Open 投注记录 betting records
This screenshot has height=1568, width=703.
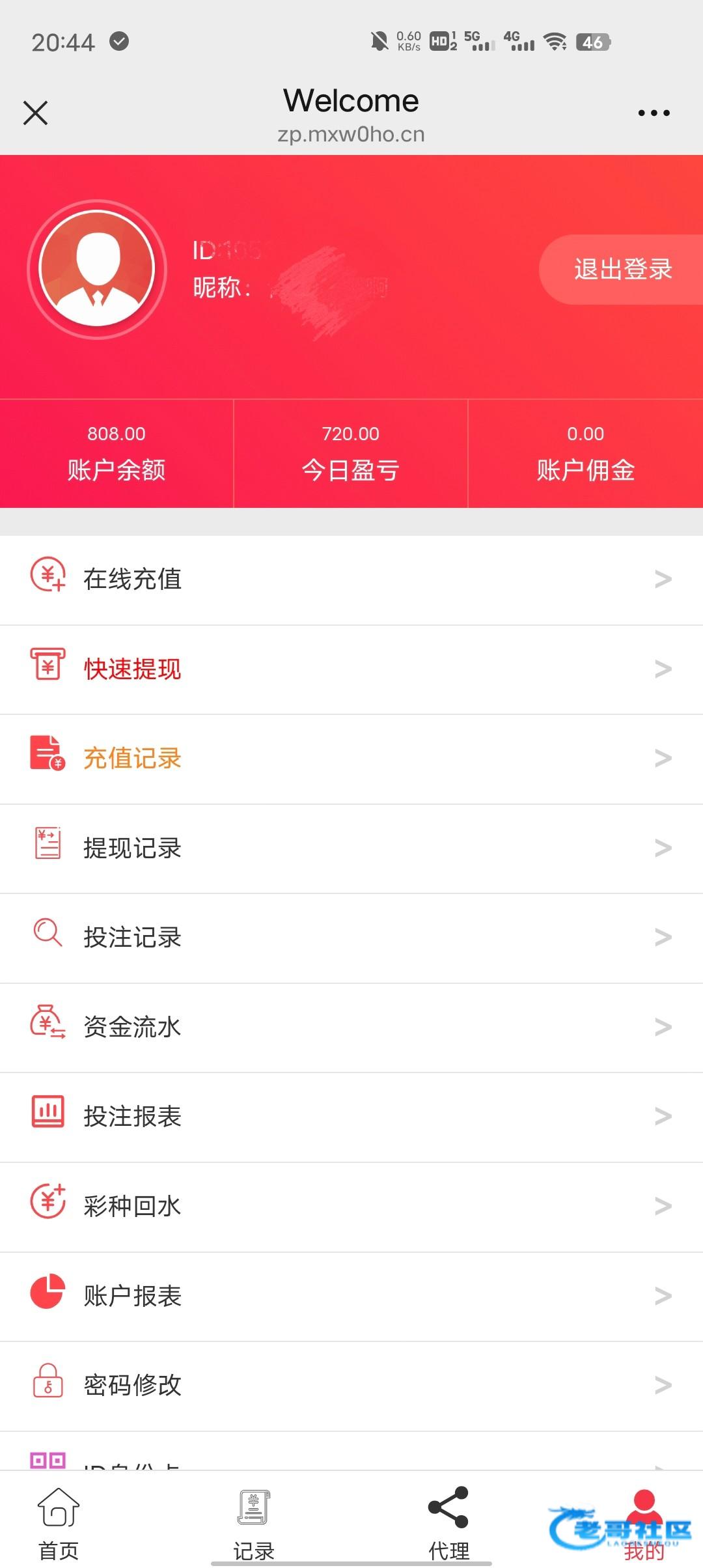pyautogui.click(x=351, y=937)
